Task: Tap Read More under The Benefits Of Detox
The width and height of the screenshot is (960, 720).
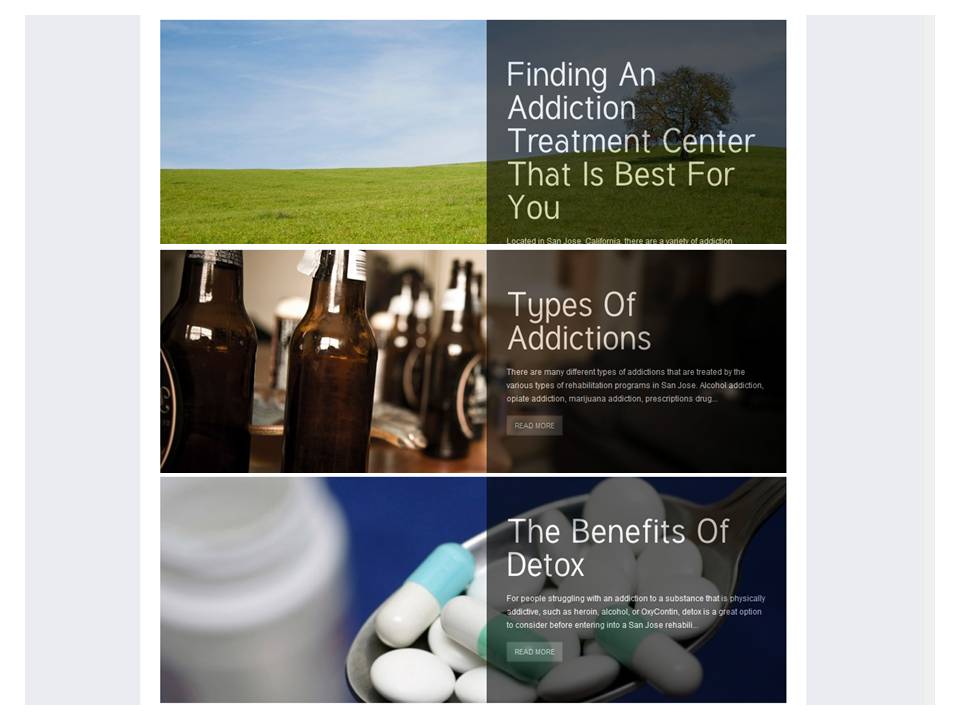Action: click(x=534, y=652)
